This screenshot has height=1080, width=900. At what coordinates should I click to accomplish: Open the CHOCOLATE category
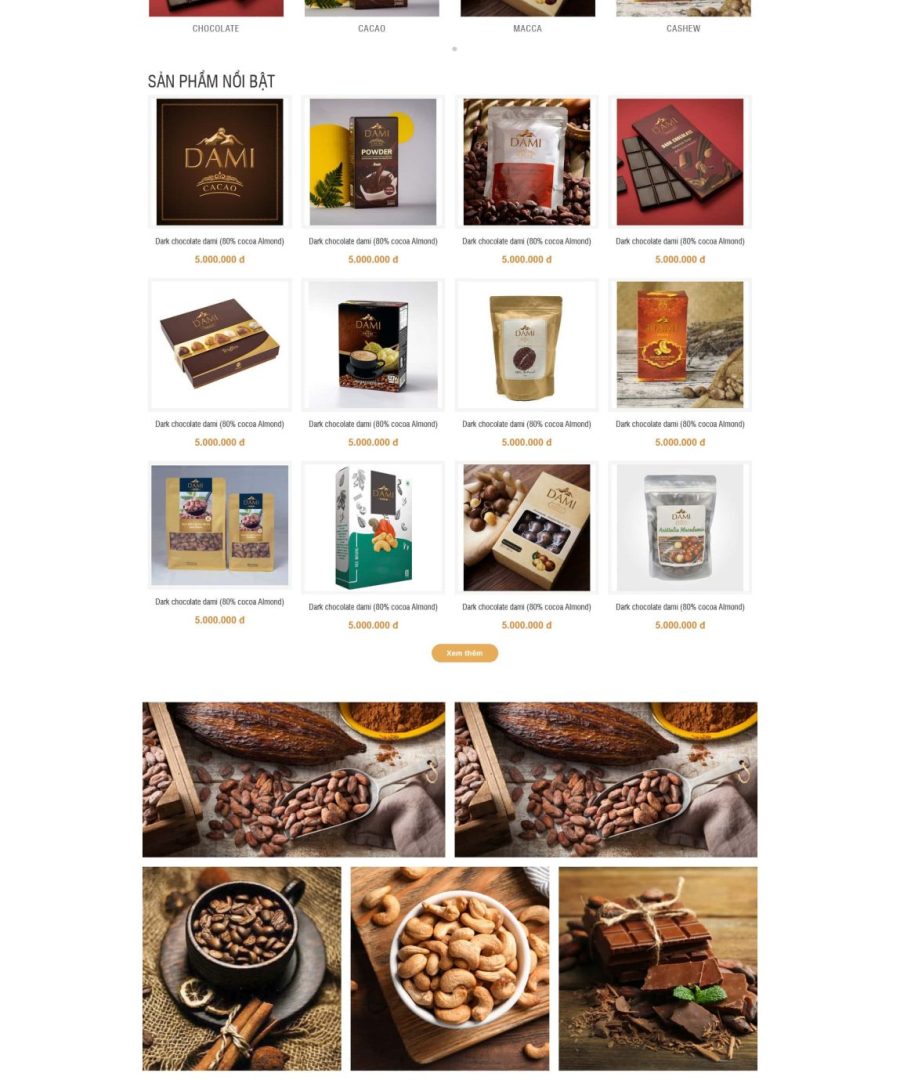click(216, 28)
